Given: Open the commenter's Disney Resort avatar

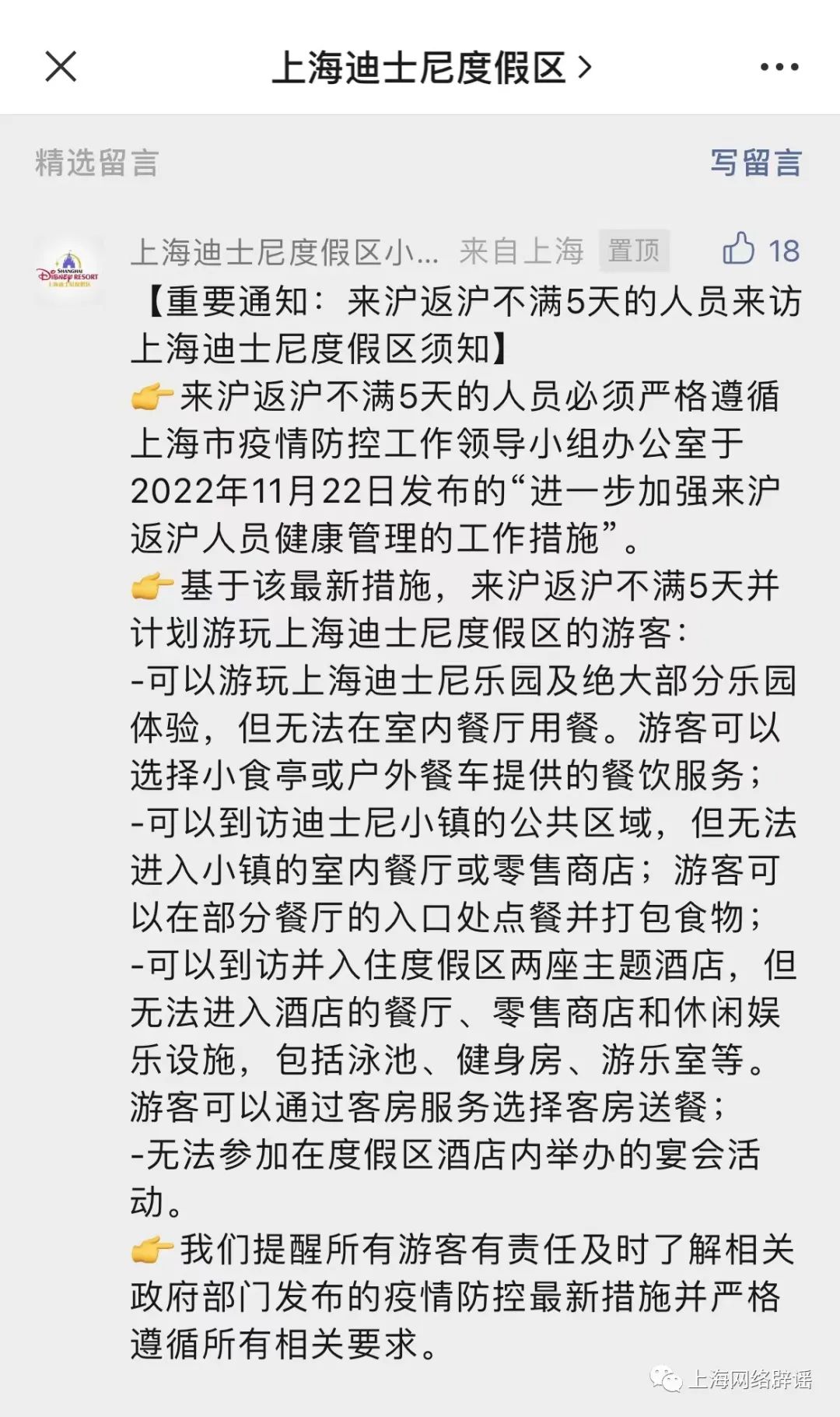Looking at the screenshot, I should 68,270.
